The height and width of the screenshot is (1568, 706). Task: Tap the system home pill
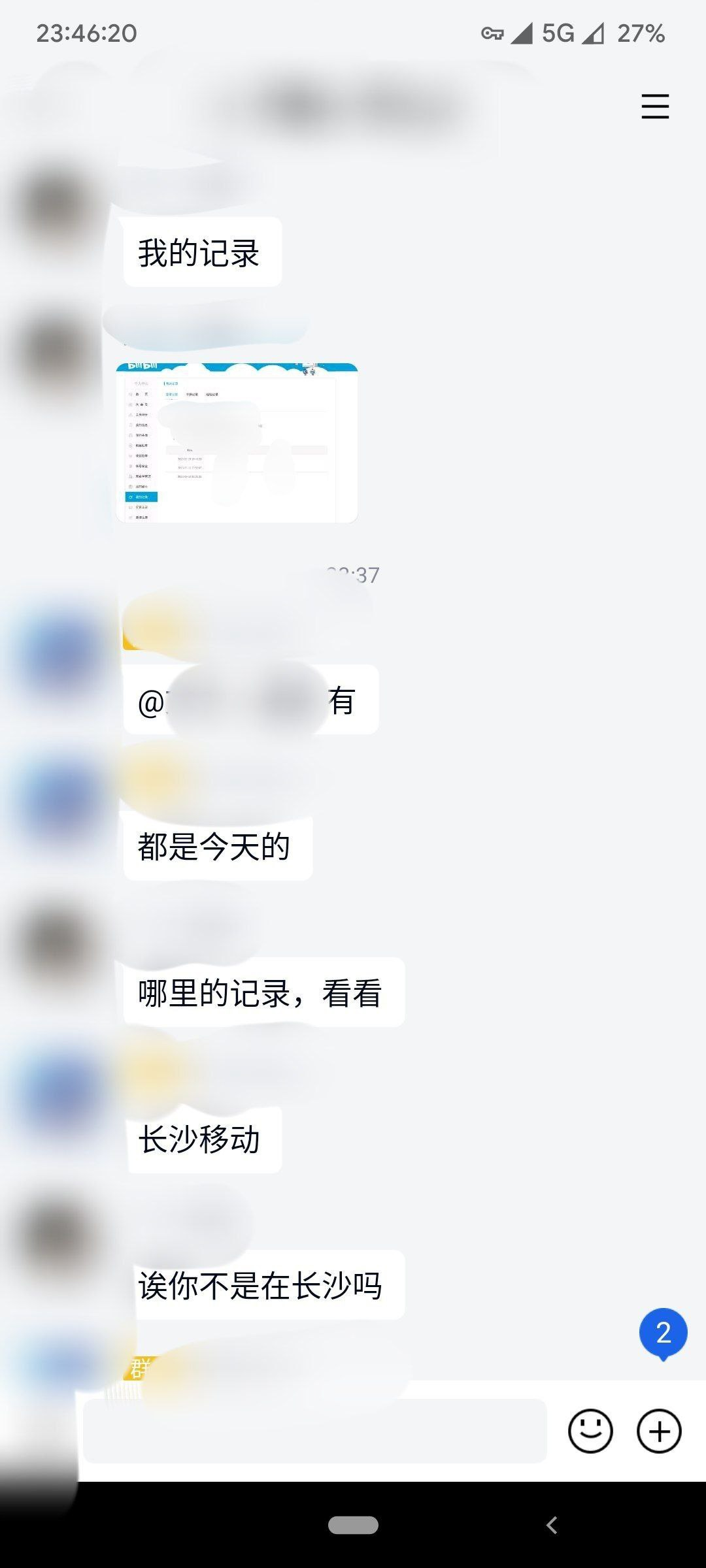tap(353, 1525)
